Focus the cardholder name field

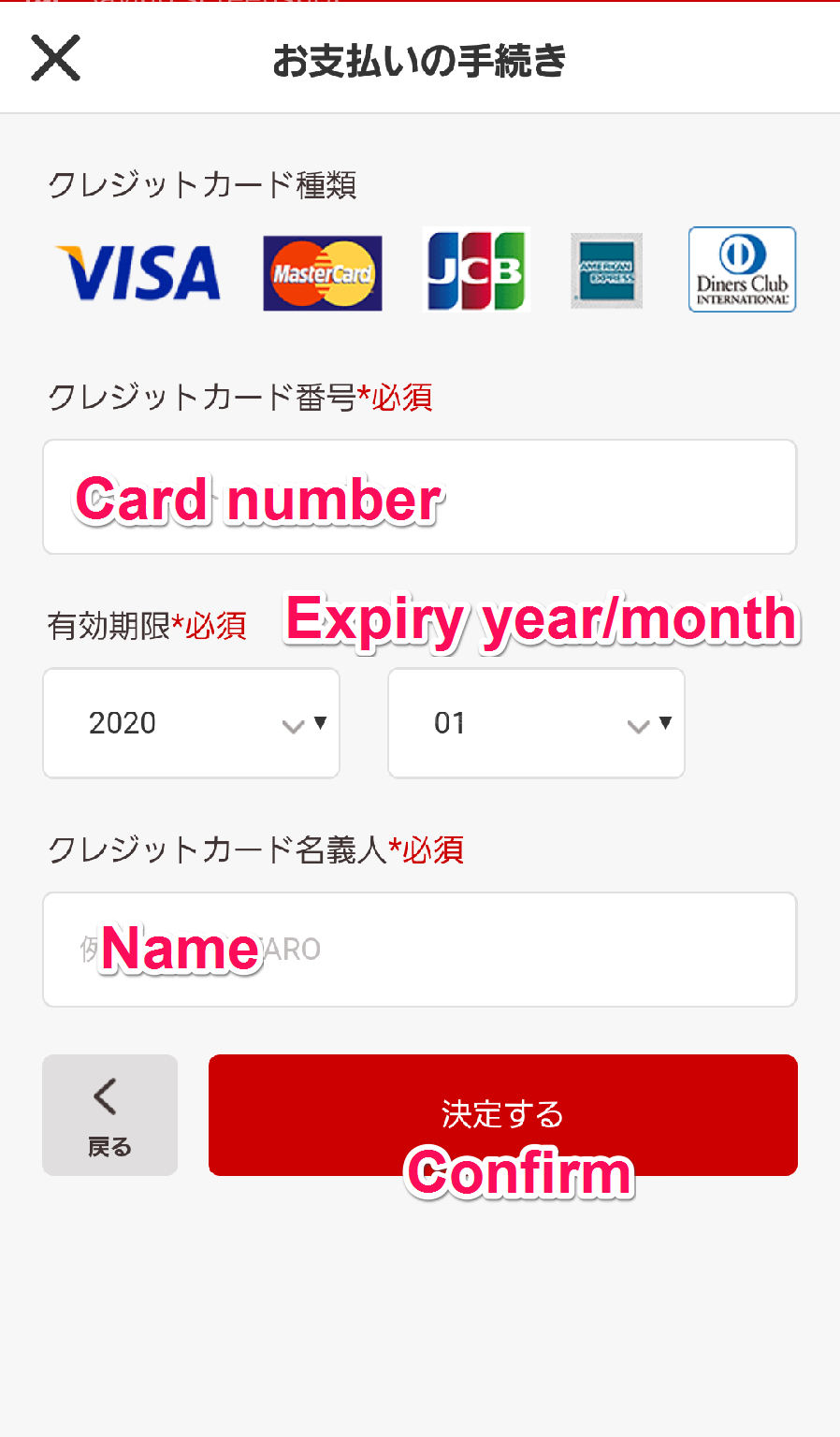pos(420,950)
